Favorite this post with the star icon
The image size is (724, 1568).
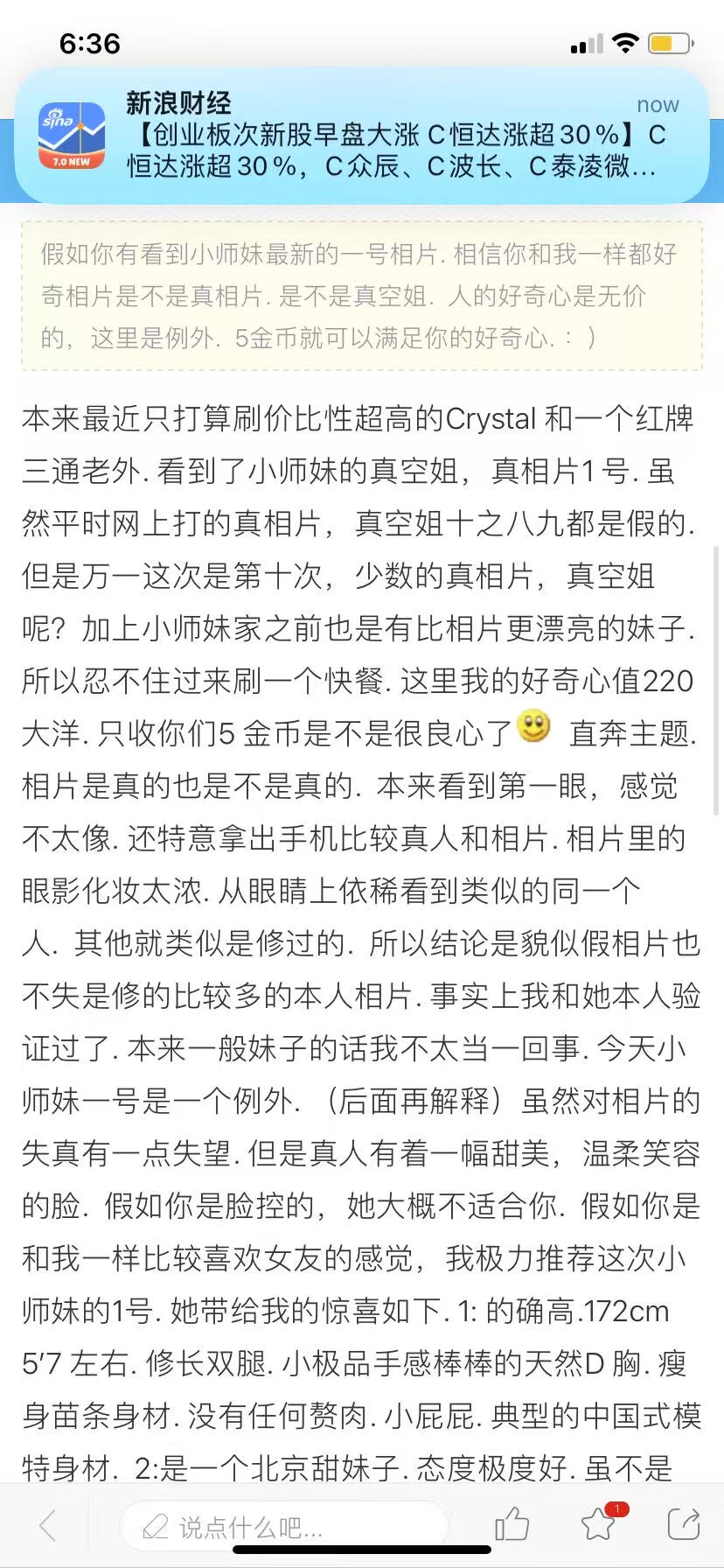[598, 1525]
